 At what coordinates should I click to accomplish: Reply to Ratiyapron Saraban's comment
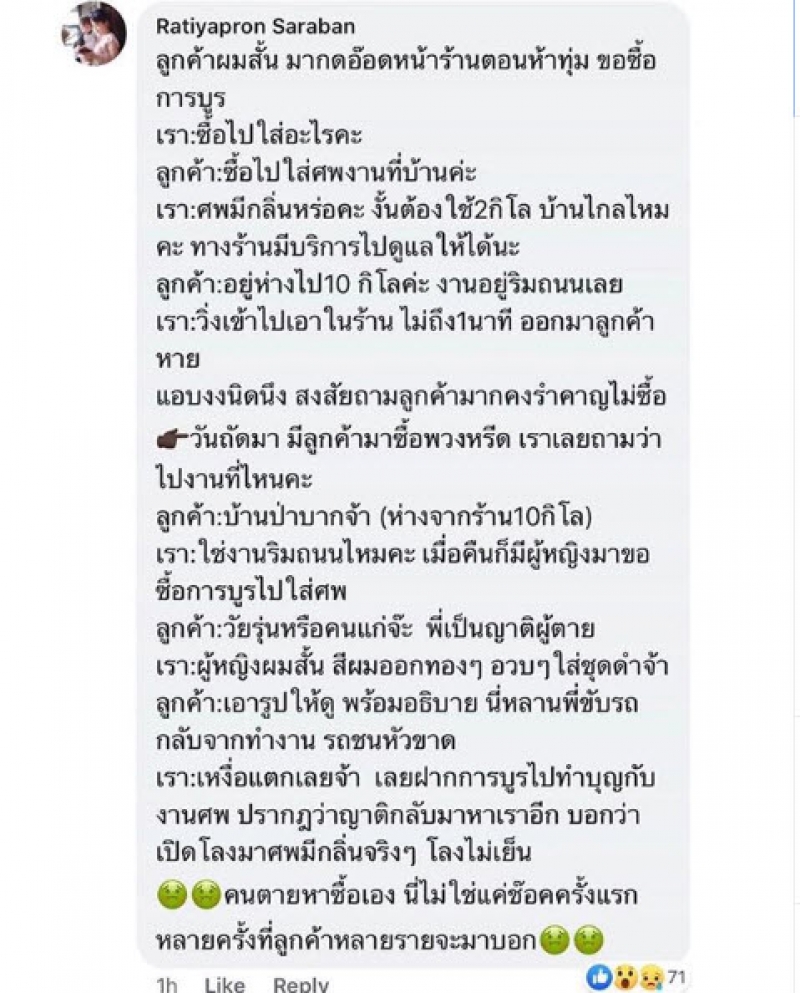pos(300,983)
